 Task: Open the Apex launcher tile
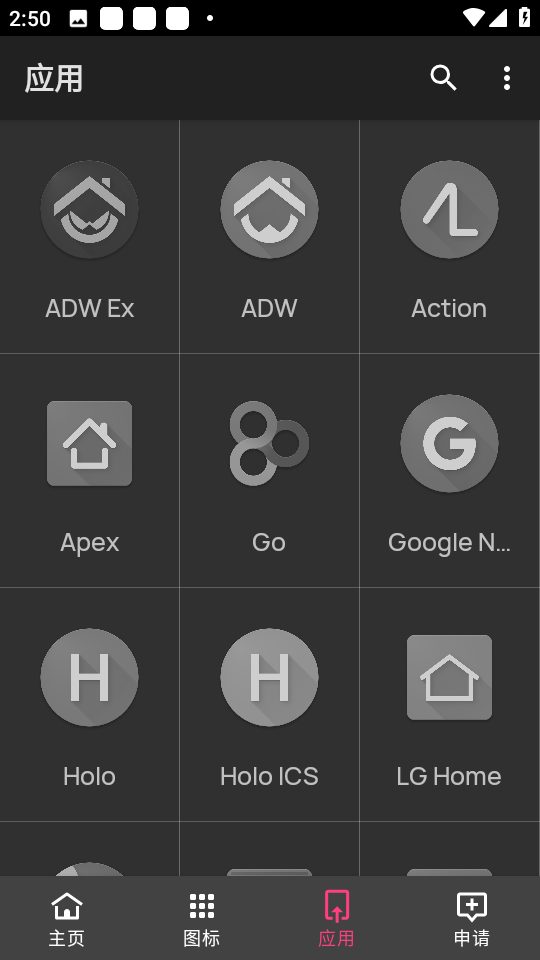pyautogui.click(x=89, y=471)
